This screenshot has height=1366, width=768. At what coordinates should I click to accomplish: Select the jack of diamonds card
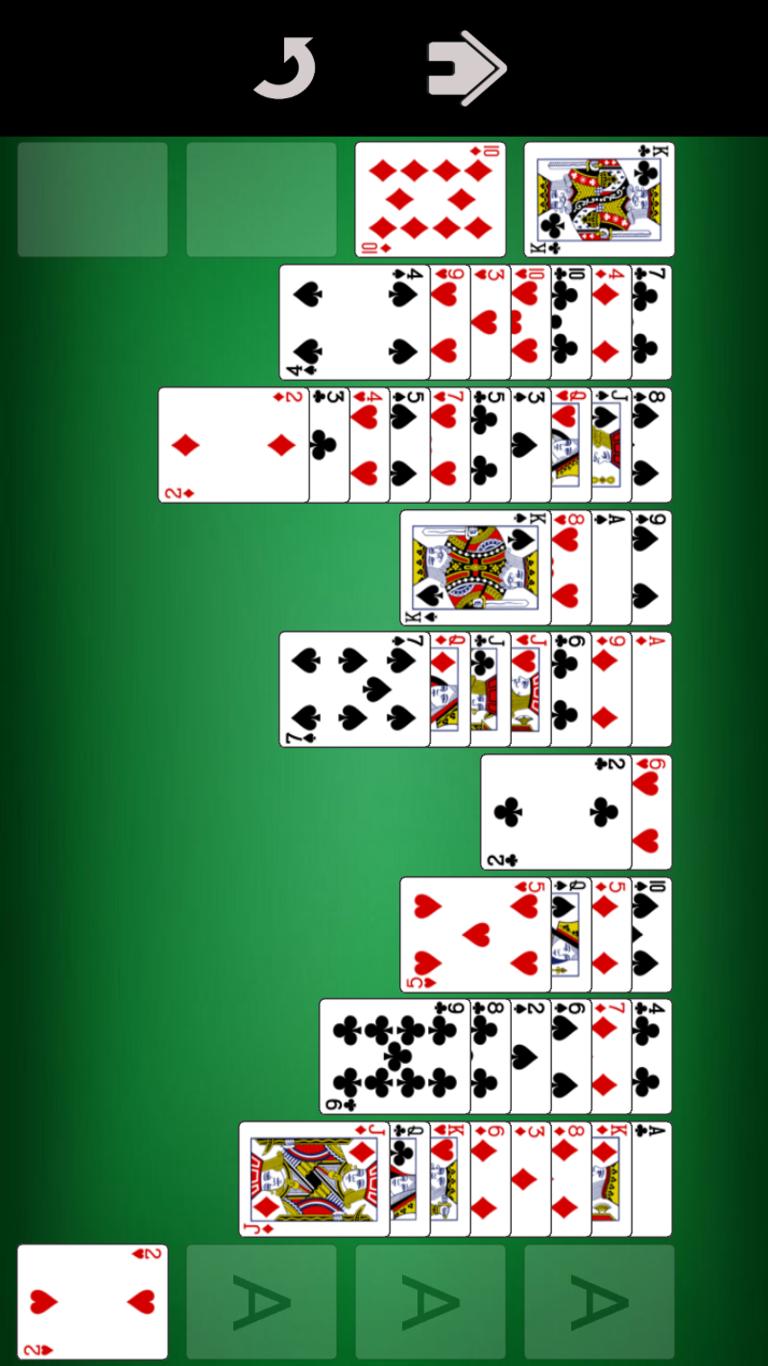click(313, 1180)
